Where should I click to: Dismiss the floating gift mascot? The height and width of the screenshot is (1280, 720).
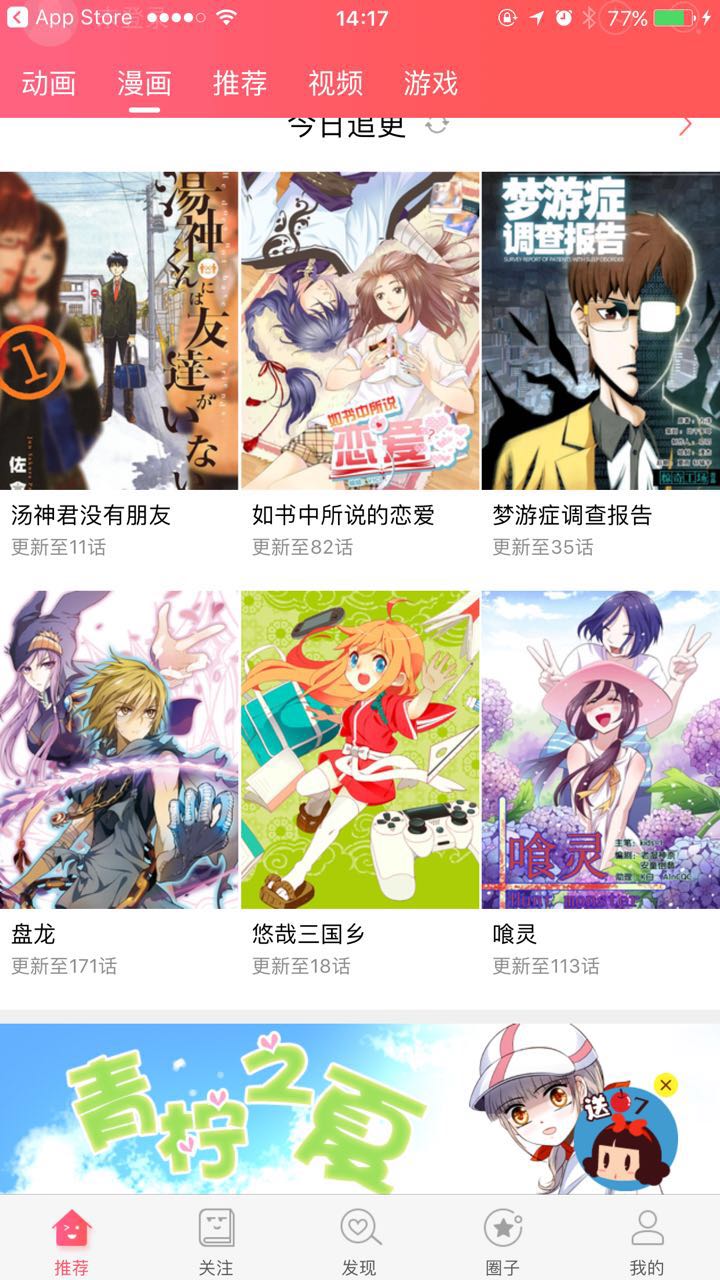click(x=667, y=1084)
